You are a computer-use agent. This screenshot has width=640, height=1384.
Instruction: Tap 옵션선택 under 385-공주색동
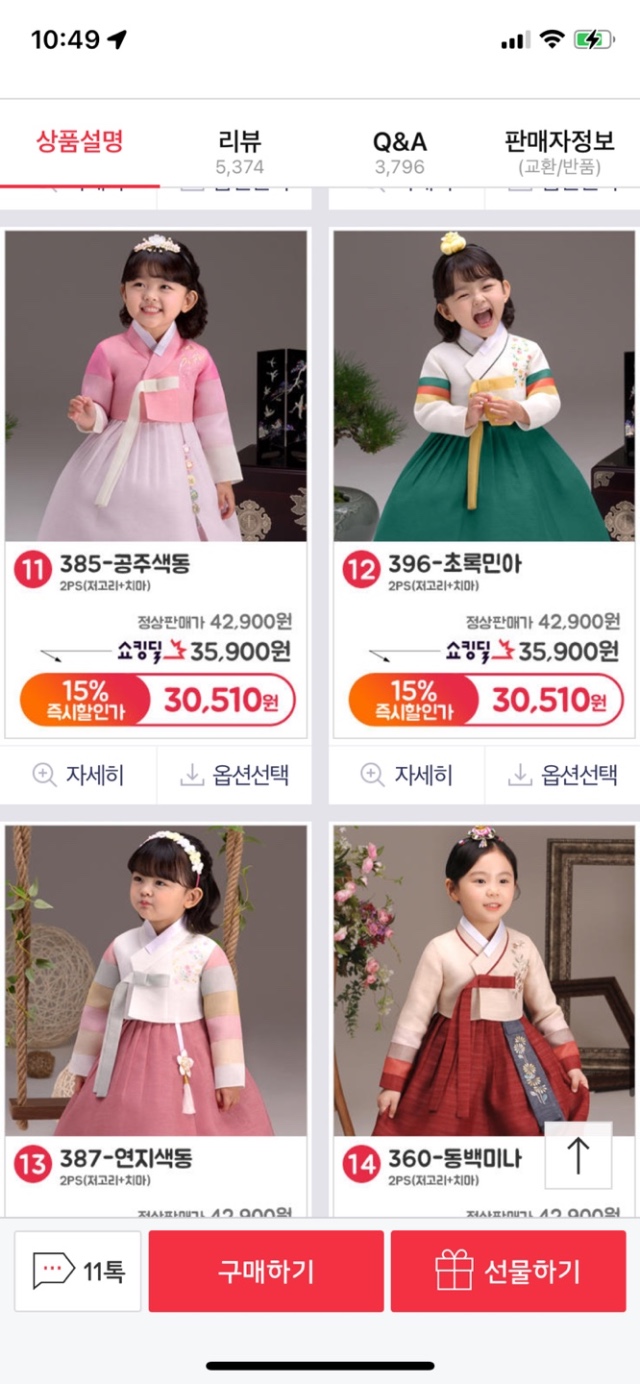tap(235, 775)
